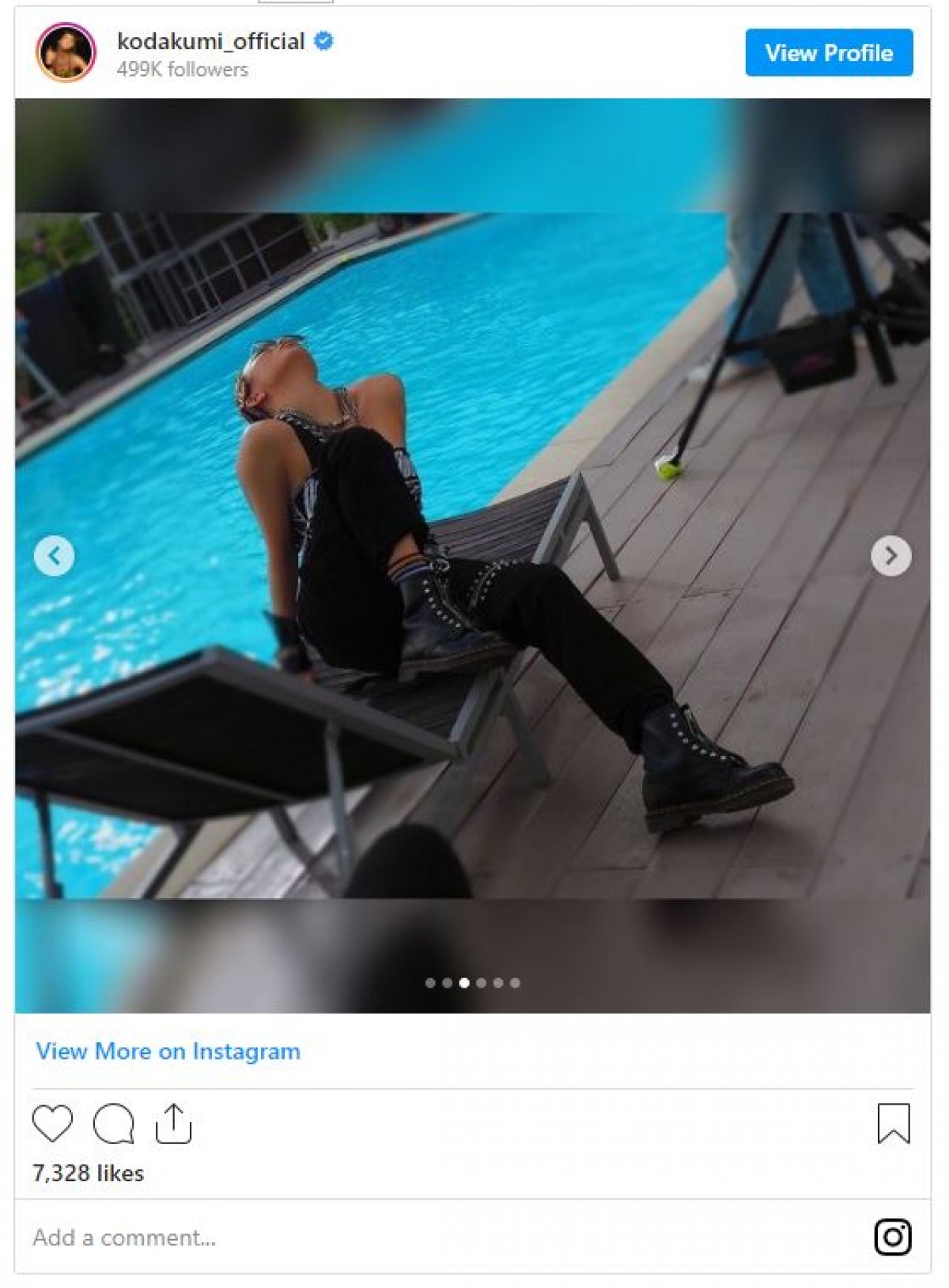Go to next photo in carousel
Viewport: 949px width, 1288px height.
[890, 556]
